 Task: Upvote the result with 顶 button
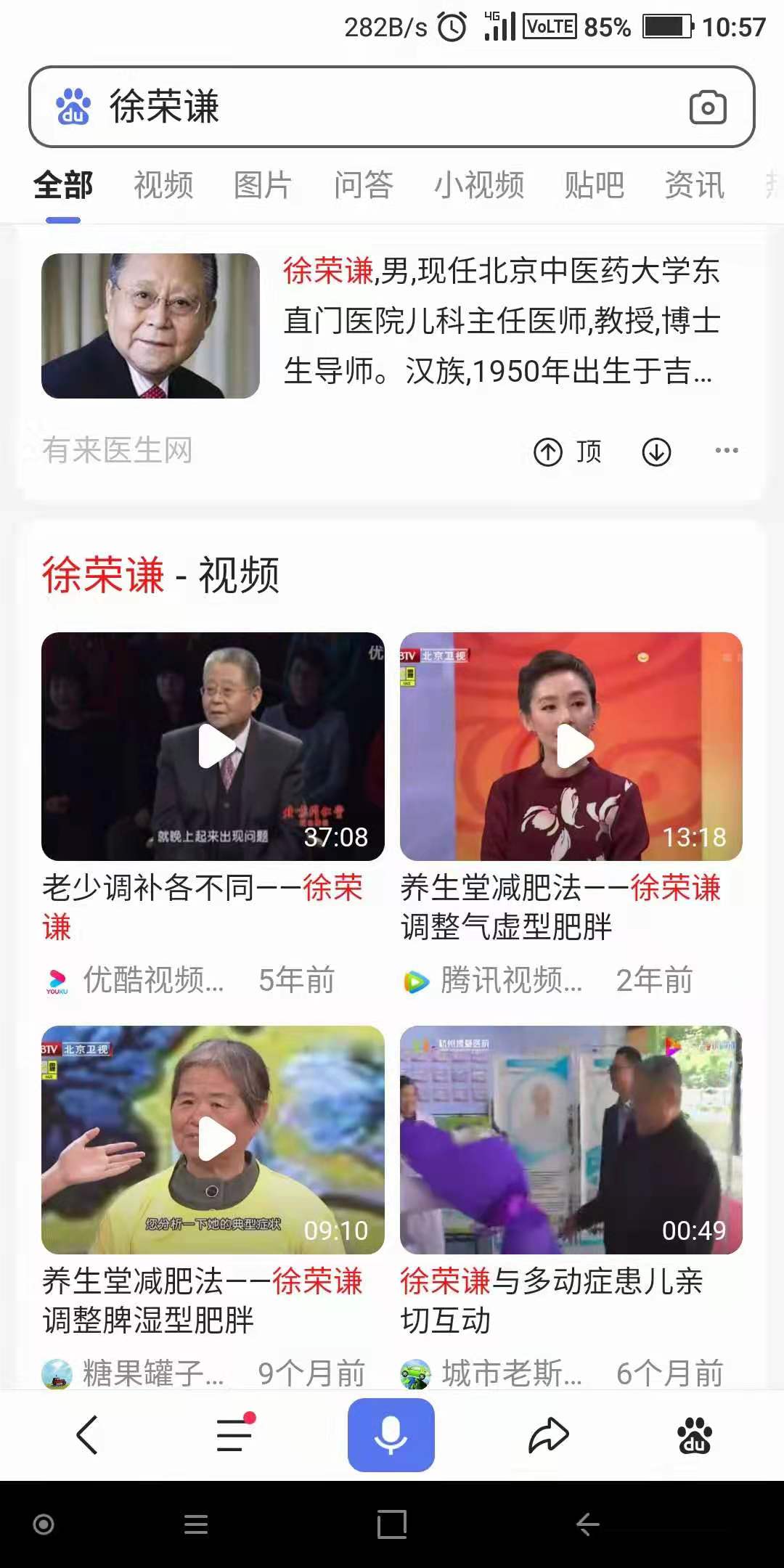tap(568, 452)
